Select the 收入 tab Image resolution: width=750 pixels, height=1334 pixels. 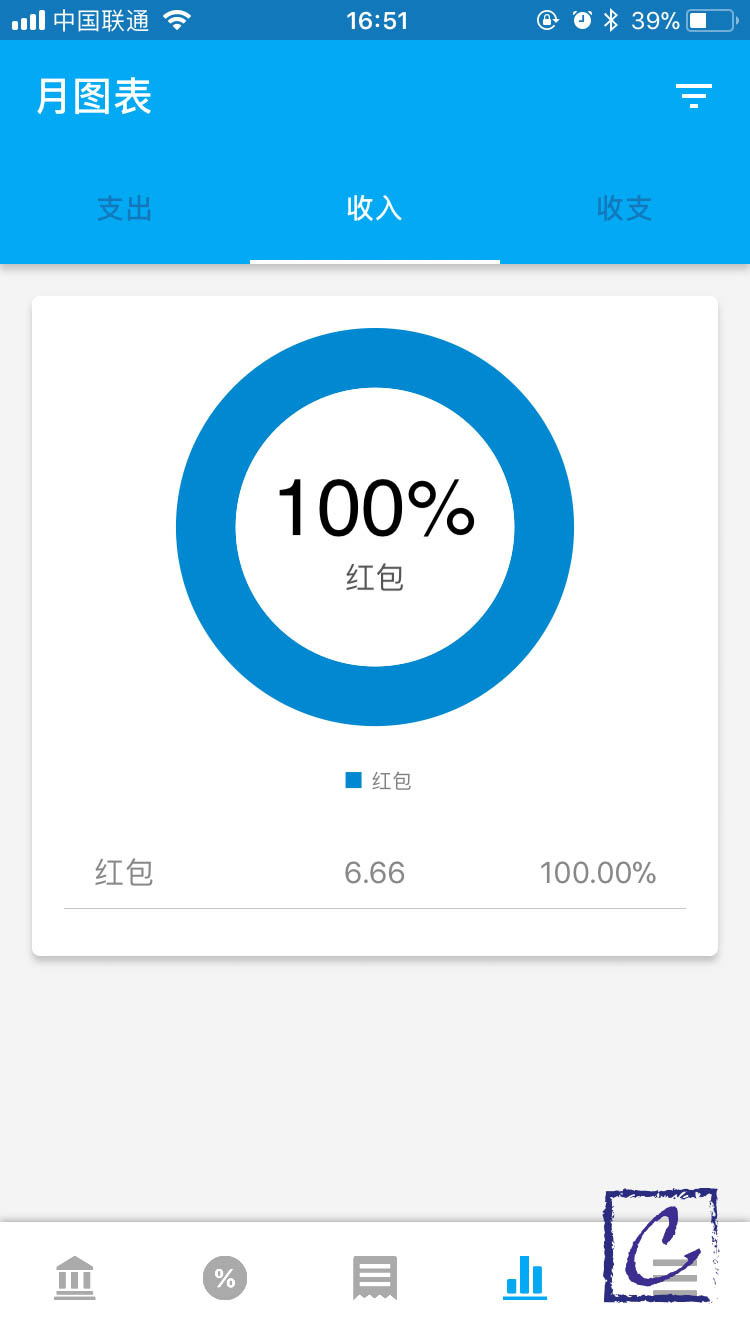point(374,209)
